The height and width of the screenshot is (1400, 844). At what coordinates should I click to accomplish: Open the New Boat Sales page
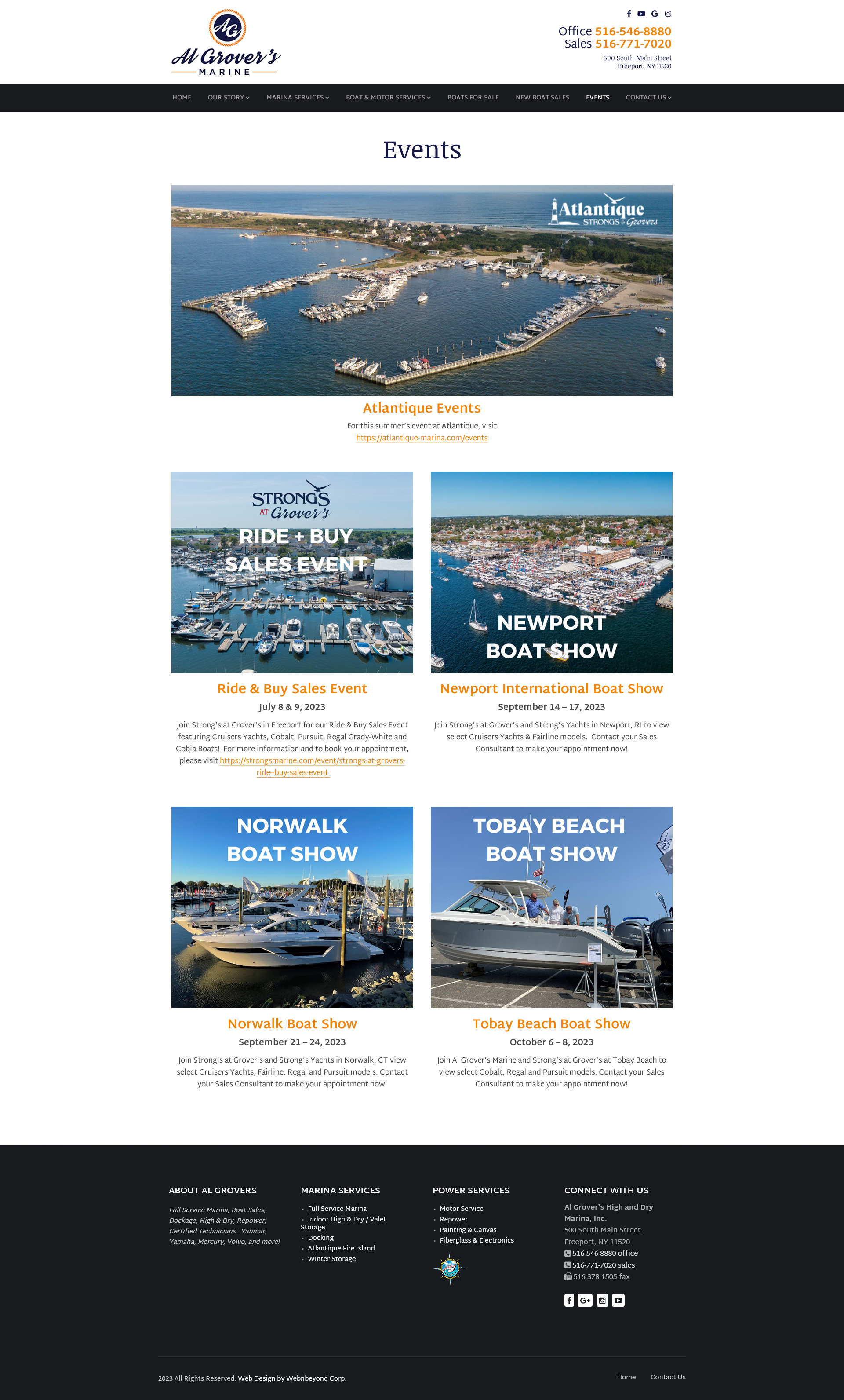click(x=542, y=97)
